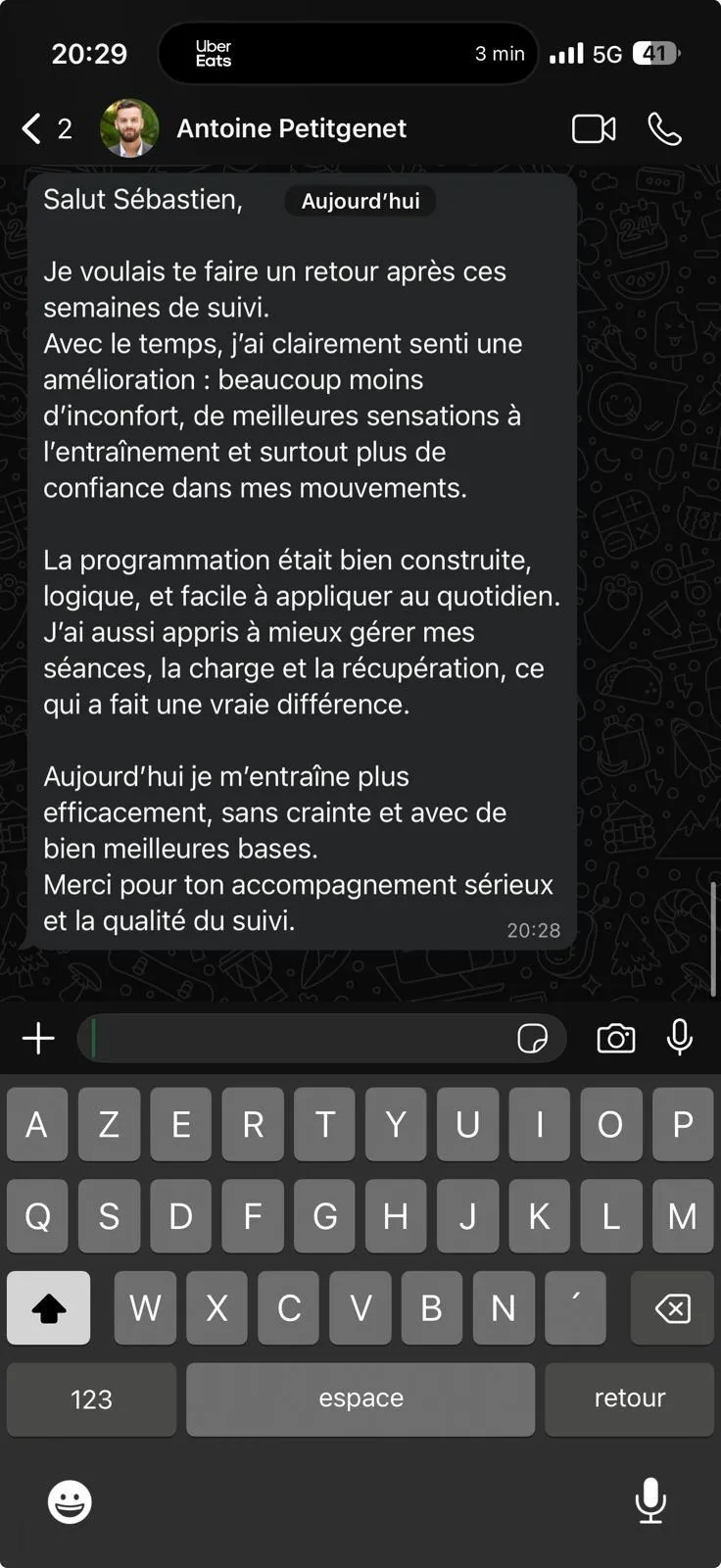Open the plus attachment menu
Image resolution: width=721 pixels, height=1568 pixels.
pyautogui.click(x=38, y=1038)
